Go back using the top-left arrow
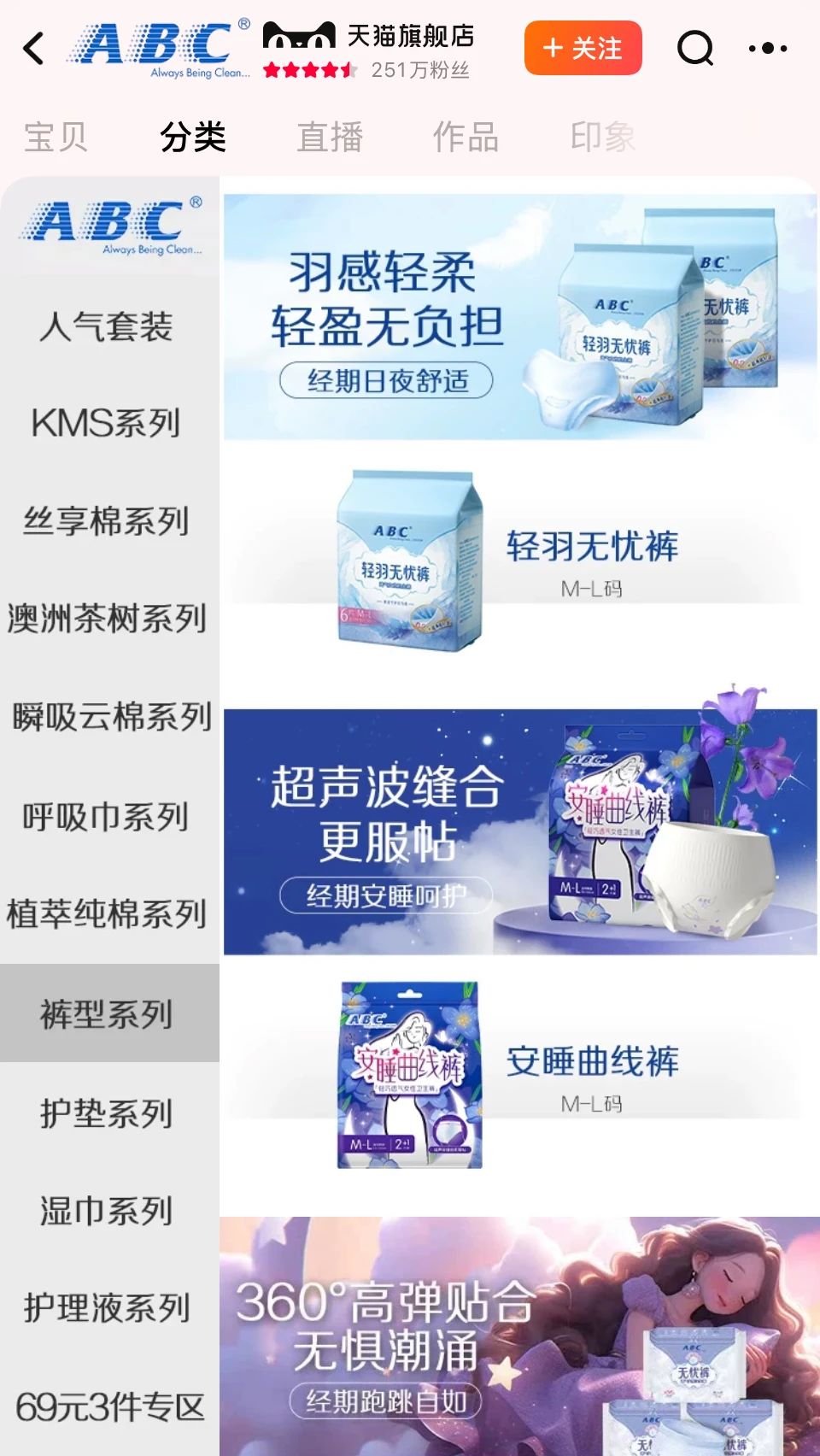Viewport: 820px width, 1456px height. (x=34, y=49)
